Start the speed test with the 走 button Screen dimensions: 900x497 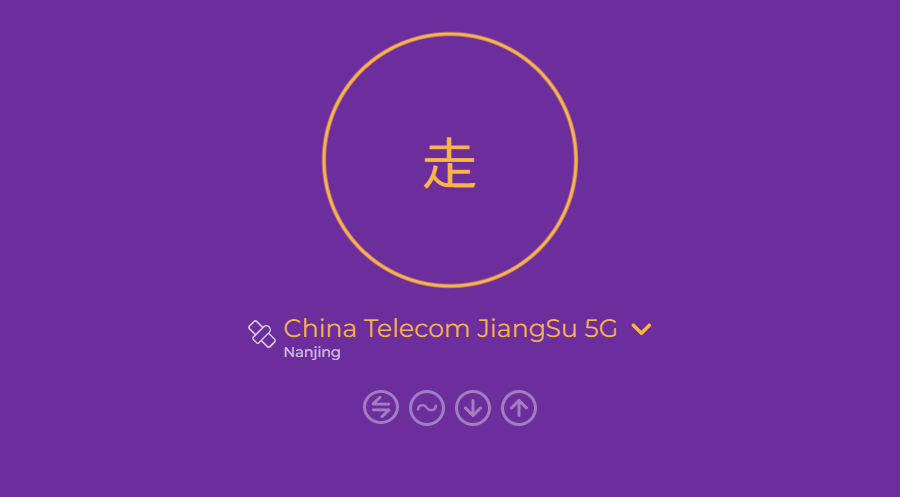pyautogui.click(x=450, y=160)
